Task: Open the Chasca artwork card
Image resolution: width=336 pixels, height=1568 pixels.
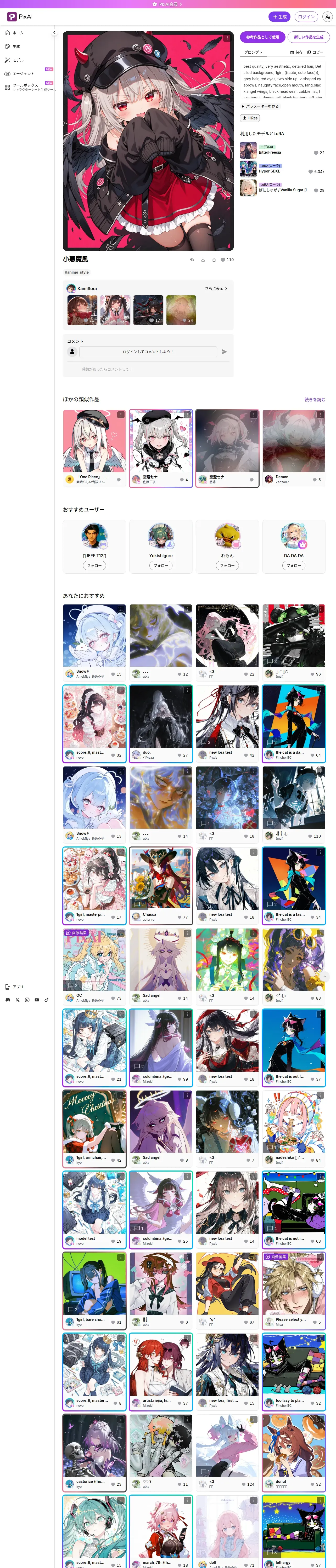Action: pos(161,886)
